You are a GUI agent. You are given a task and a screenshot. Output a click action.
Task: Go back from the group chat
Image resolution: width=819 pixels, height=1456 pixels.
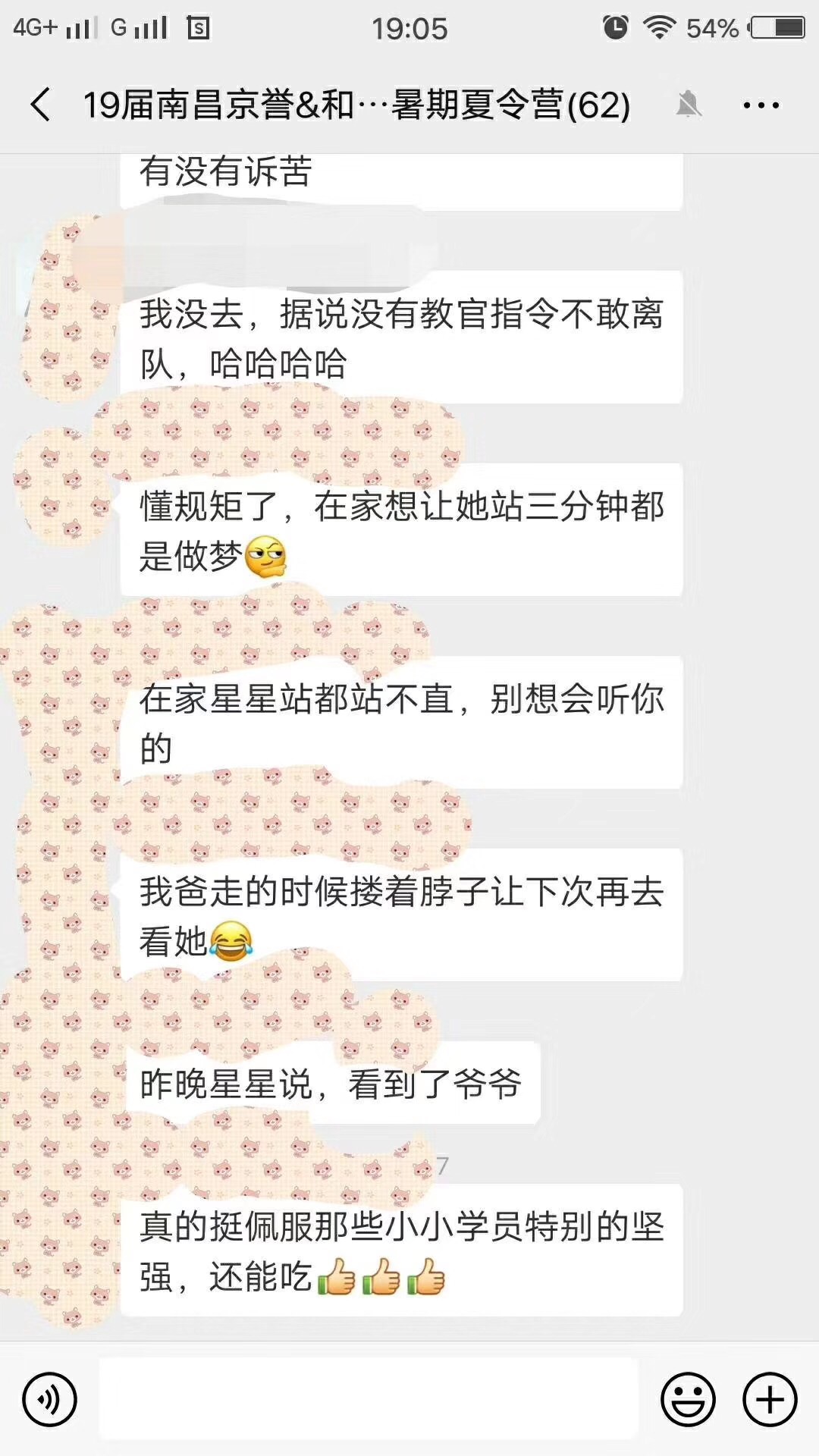point(41,105)
